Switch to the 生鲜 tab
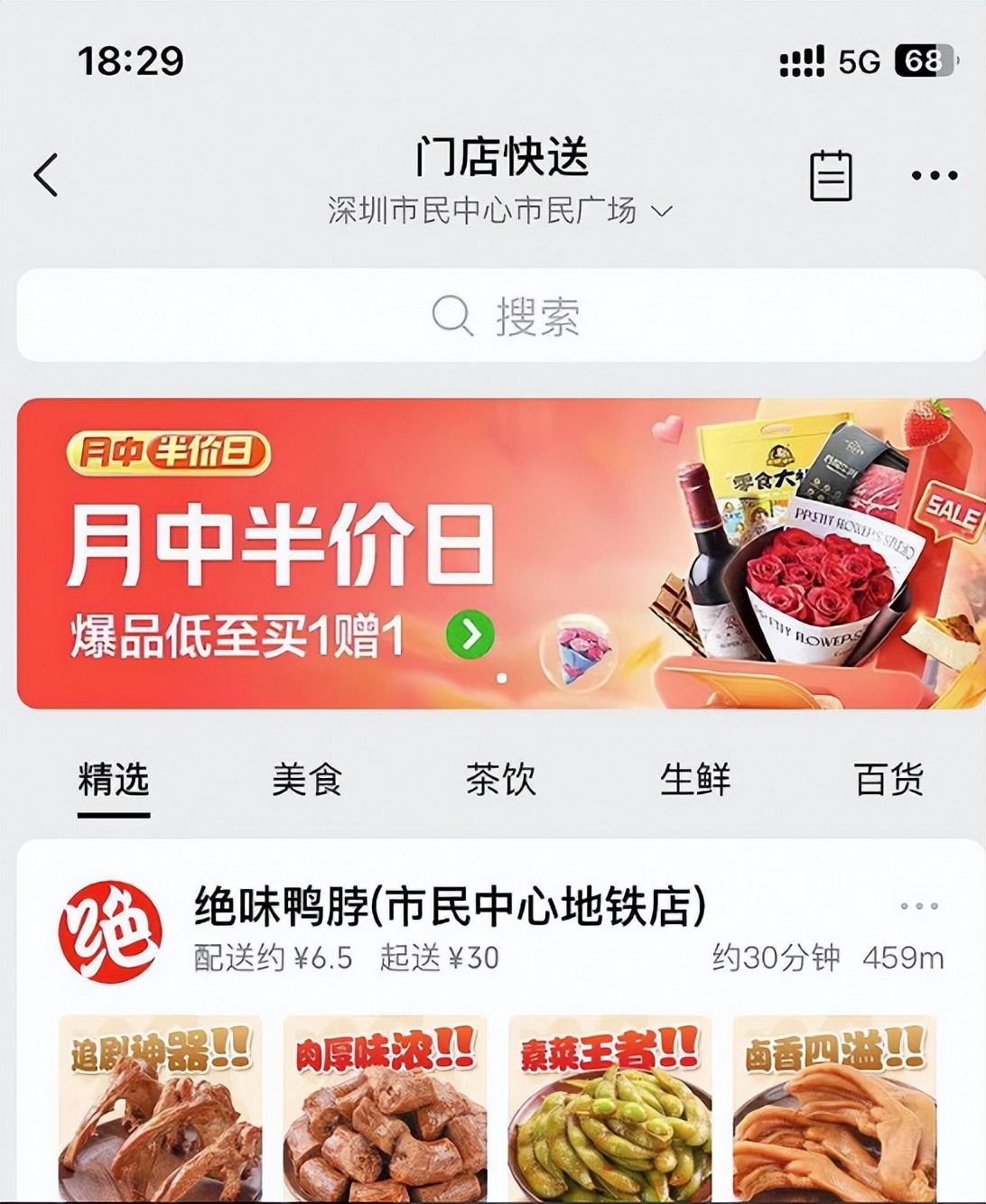Image resolution: width=986 pixels, height=1204 pixels. pyautogui.click(x=694, y=780)
